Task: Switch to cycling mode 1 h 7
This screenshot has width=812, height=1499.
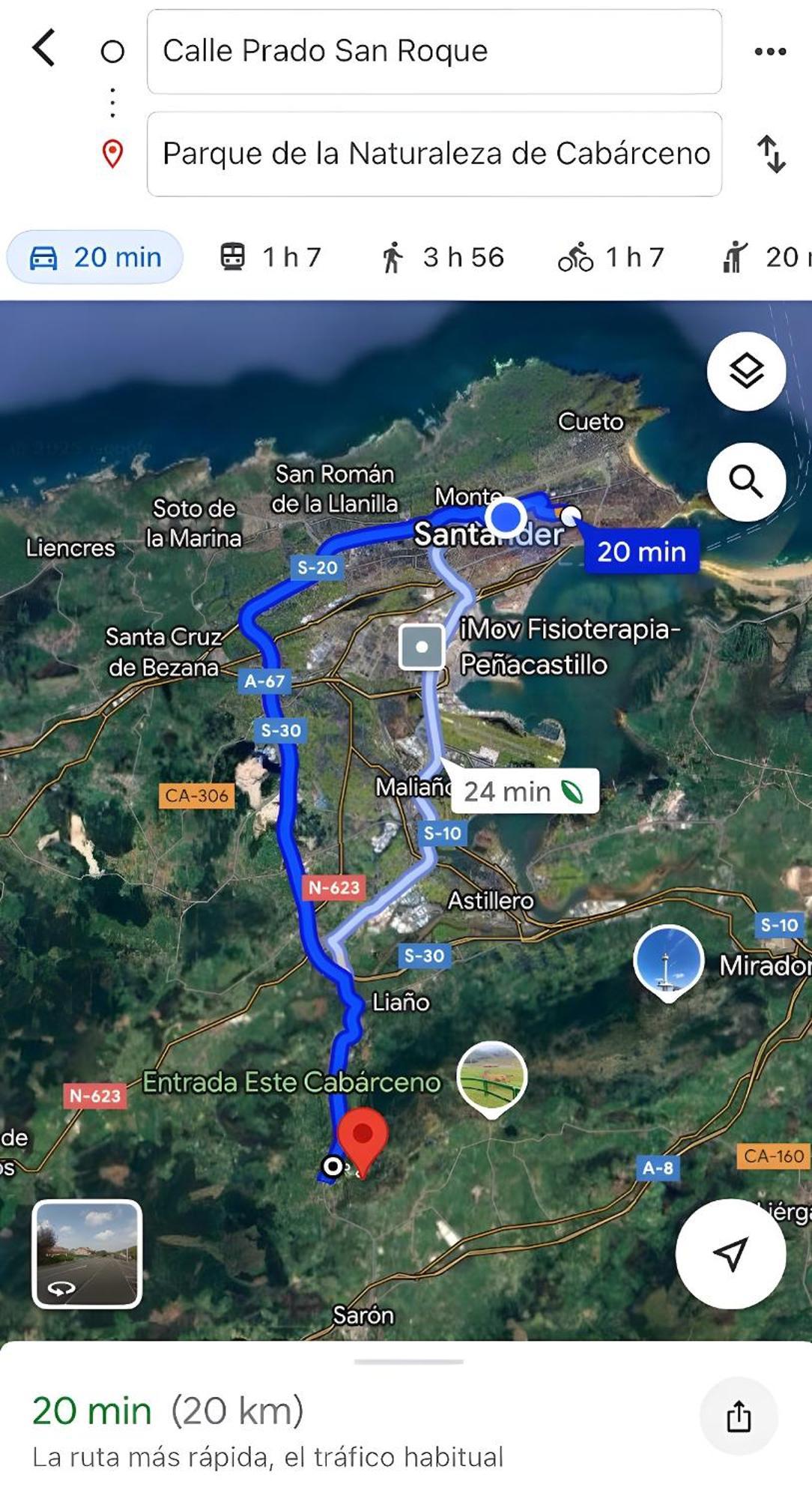Action: click(x=611, y=257)
